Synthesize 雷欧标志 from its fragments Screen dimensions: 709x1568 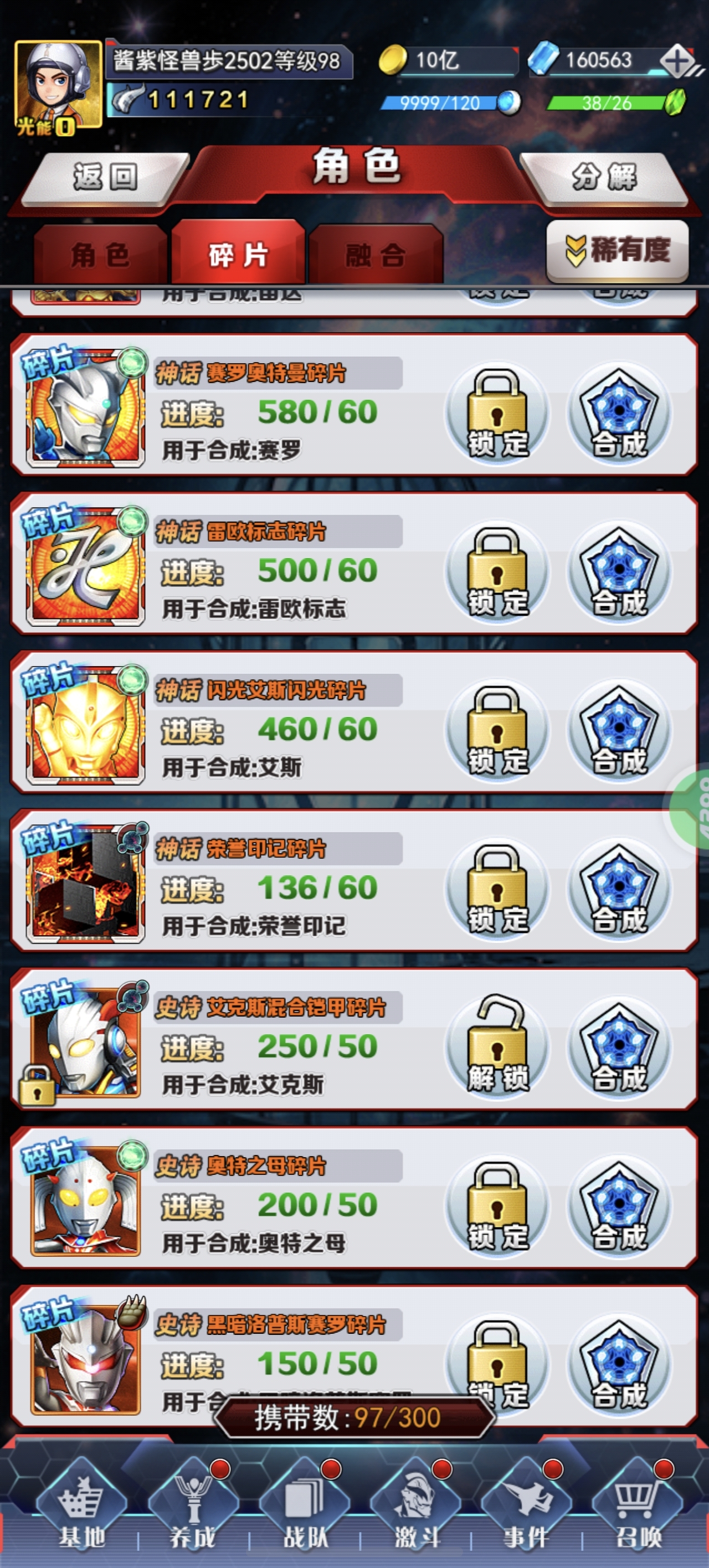619,572
